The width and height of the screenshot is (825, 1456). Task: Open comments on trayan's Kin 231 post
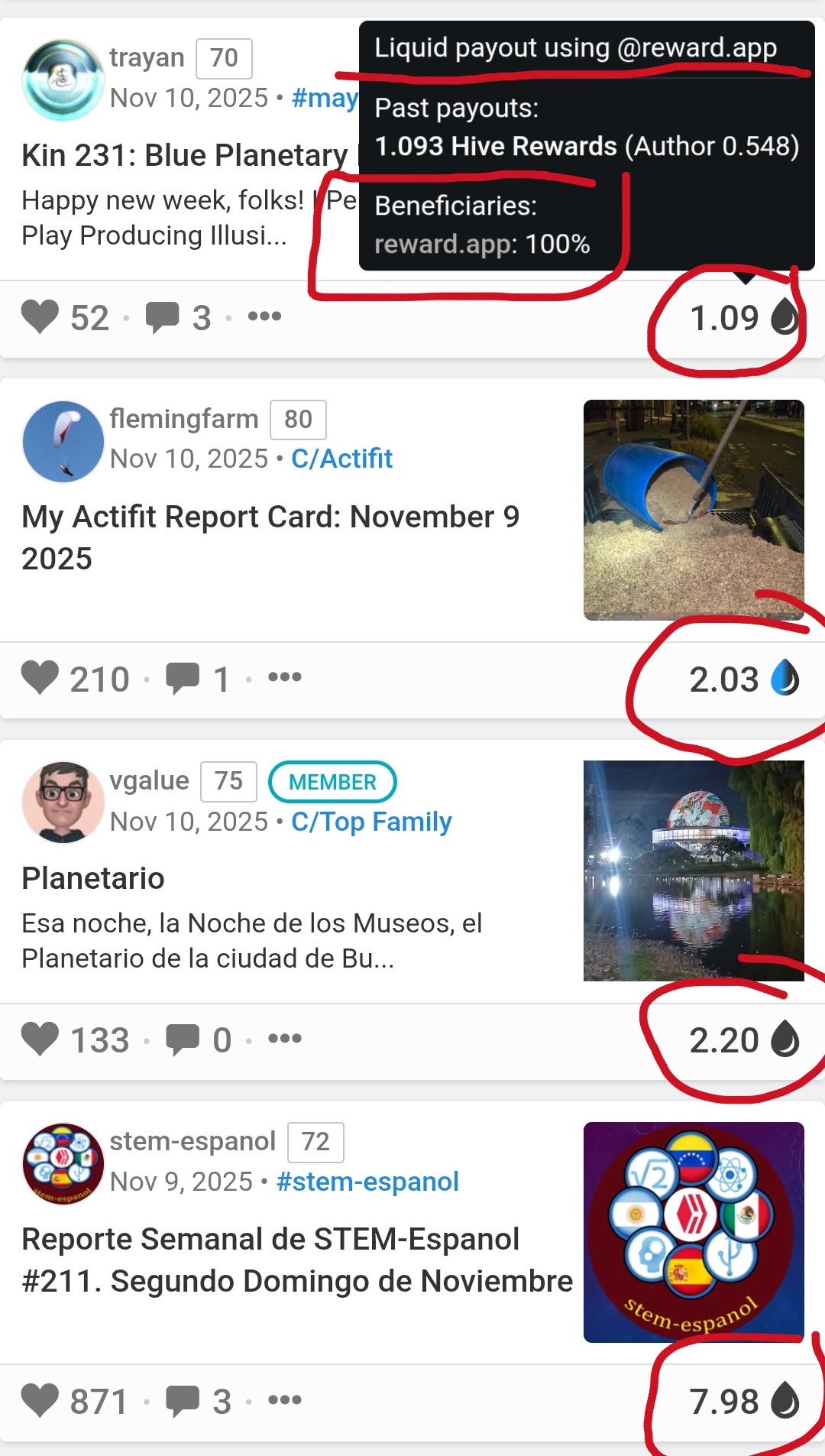click(x=163, y=317)
